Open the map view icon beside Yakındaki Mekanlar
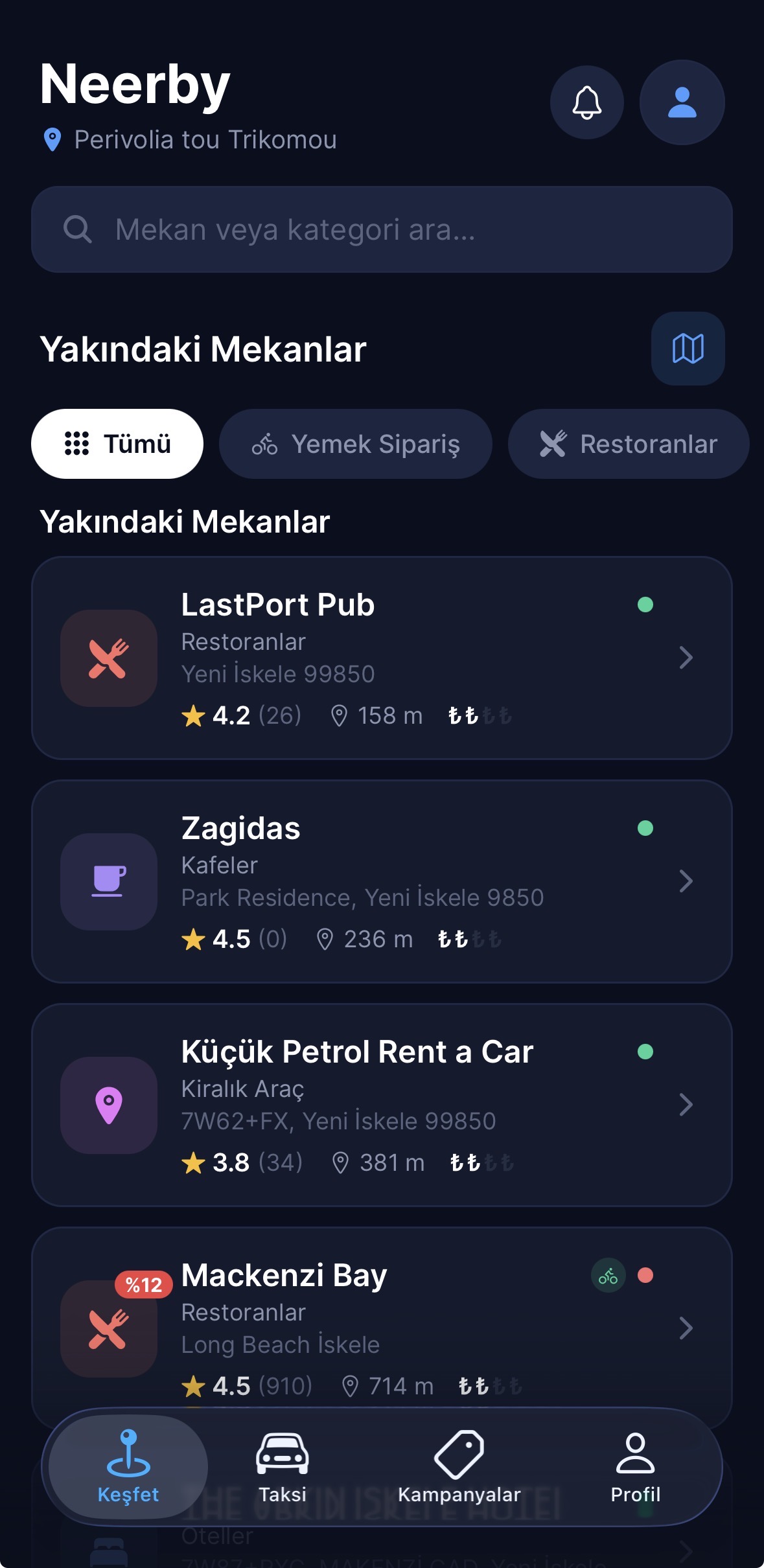This screenshot has height=1568, width=764. (688, 349)
